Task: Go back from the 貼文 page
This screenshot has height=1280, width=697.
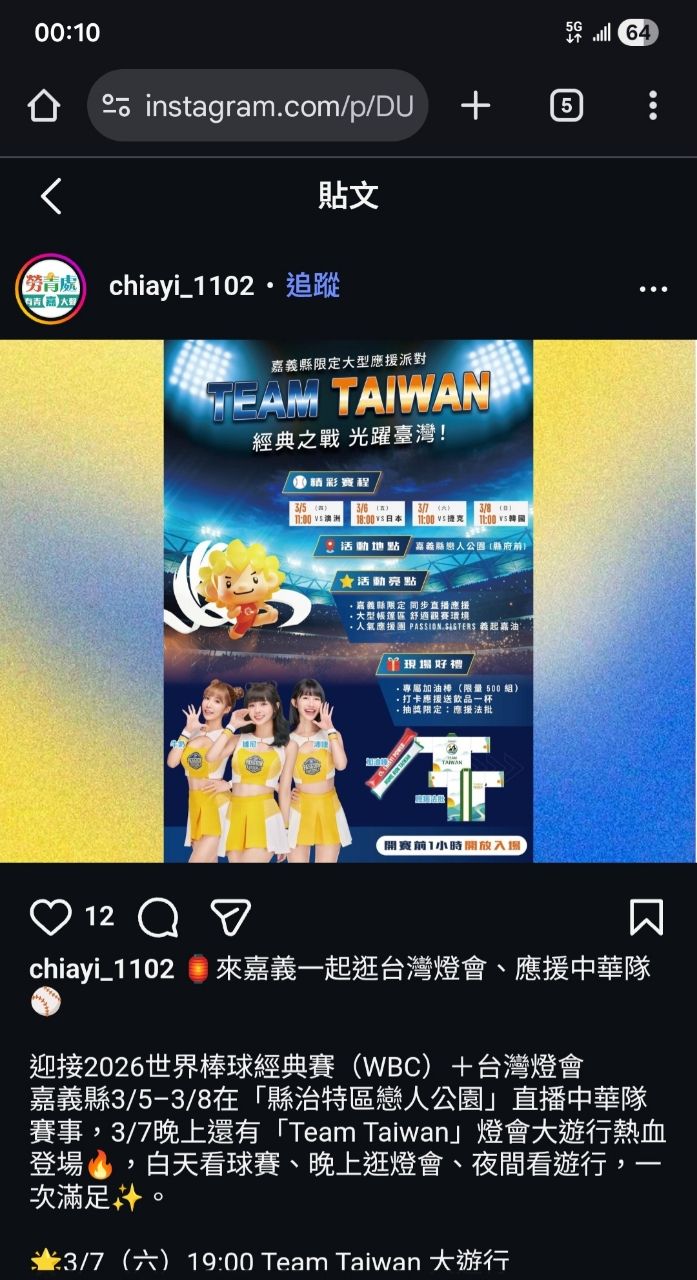Action: 51,196
